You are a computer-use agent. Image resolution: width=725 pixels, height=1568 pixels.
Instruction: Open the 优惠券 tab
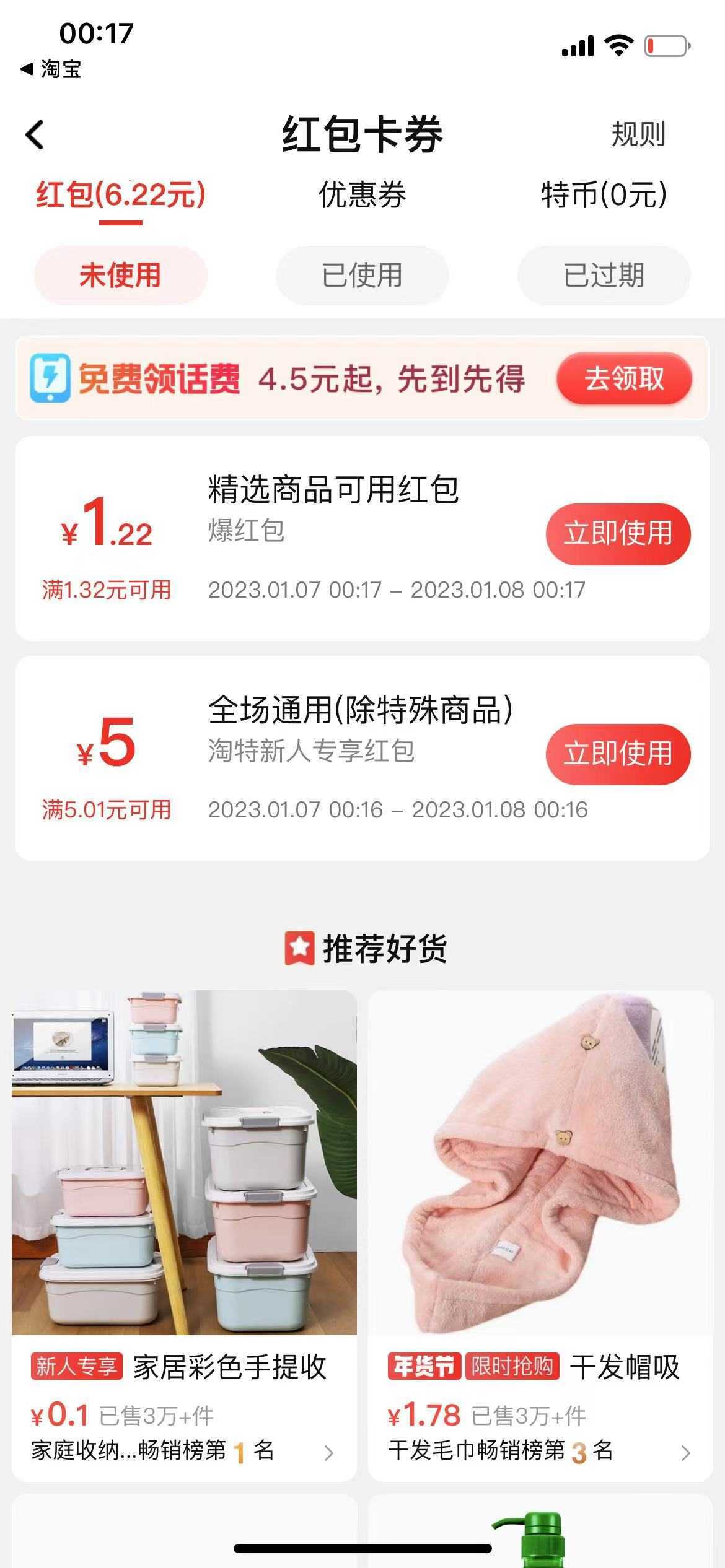361,195
